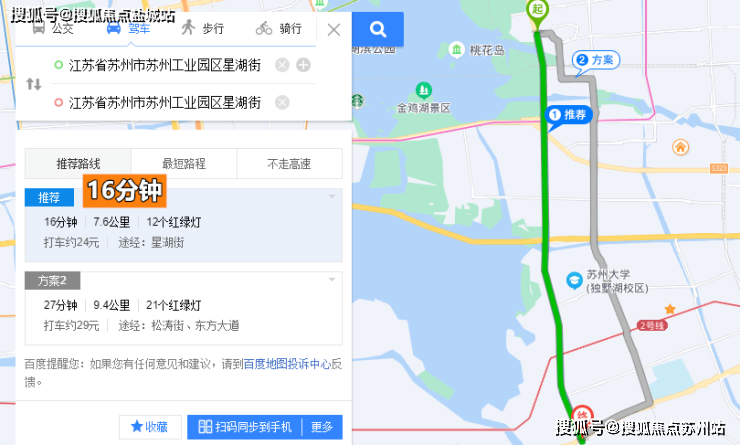Tap the blue search button
Image resolution: width=740 pixels, height=445 pixels.
tap(379, 30)
